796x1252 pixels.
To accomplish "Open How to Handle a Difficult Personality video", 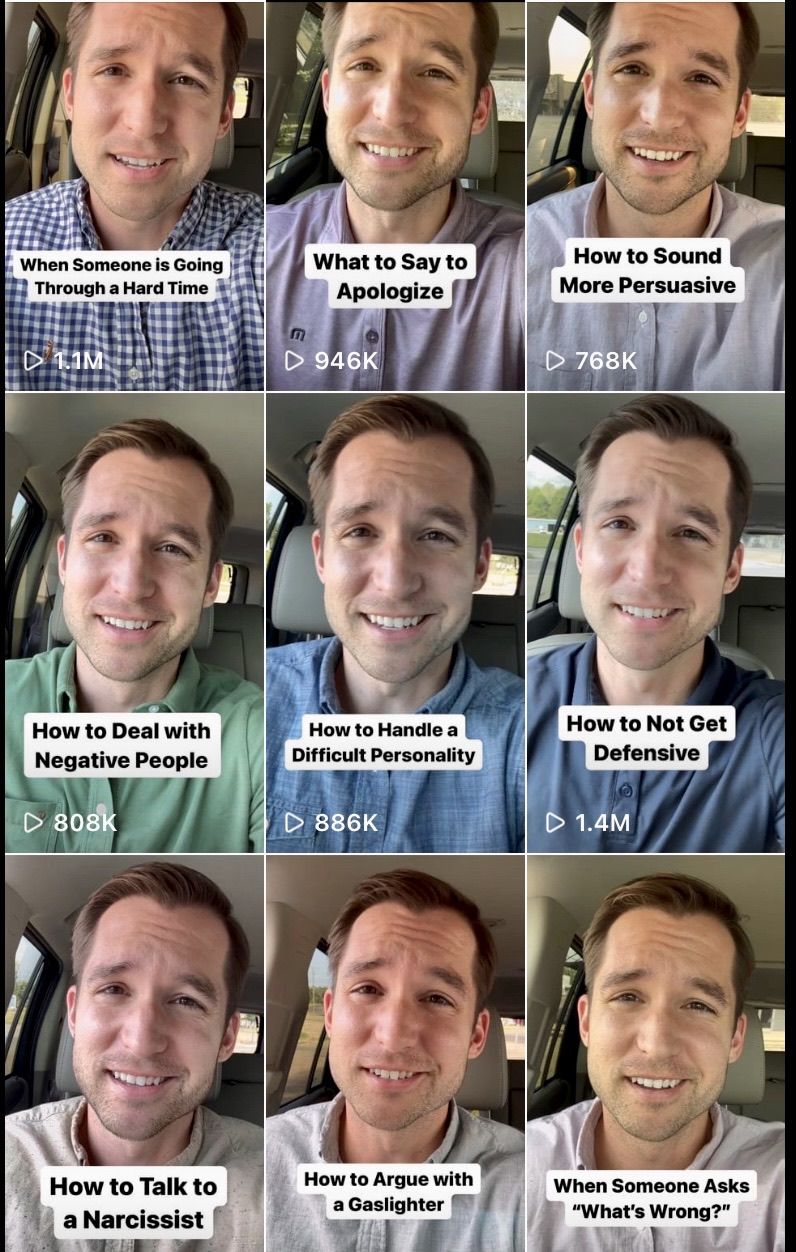I will click(395, 622).
